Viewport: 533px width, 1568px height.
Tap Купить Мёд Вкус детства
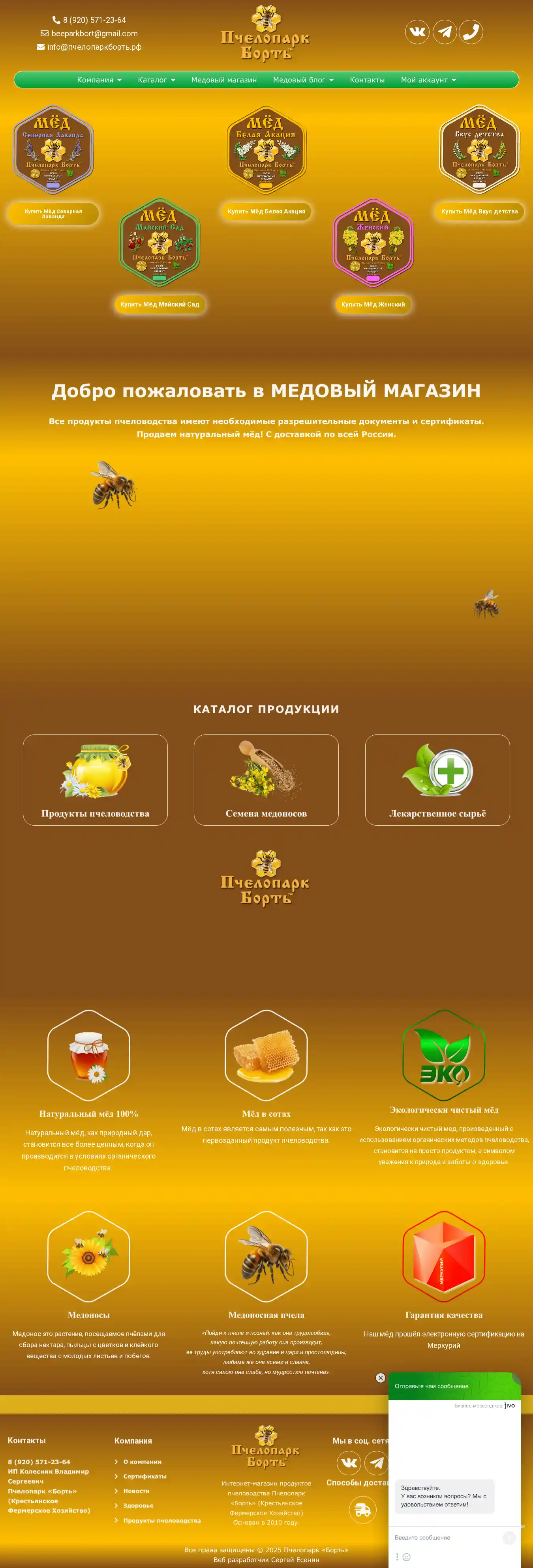click(479, 211)
